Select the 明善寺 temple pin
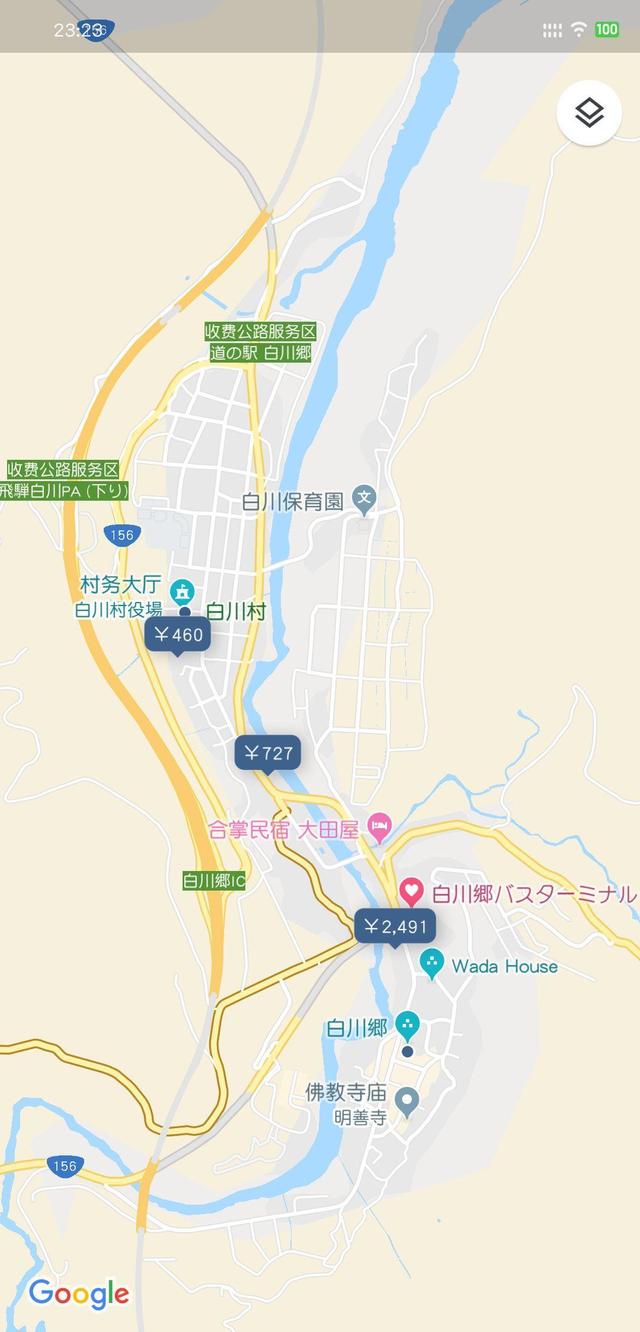 [x=406, y=1103]
